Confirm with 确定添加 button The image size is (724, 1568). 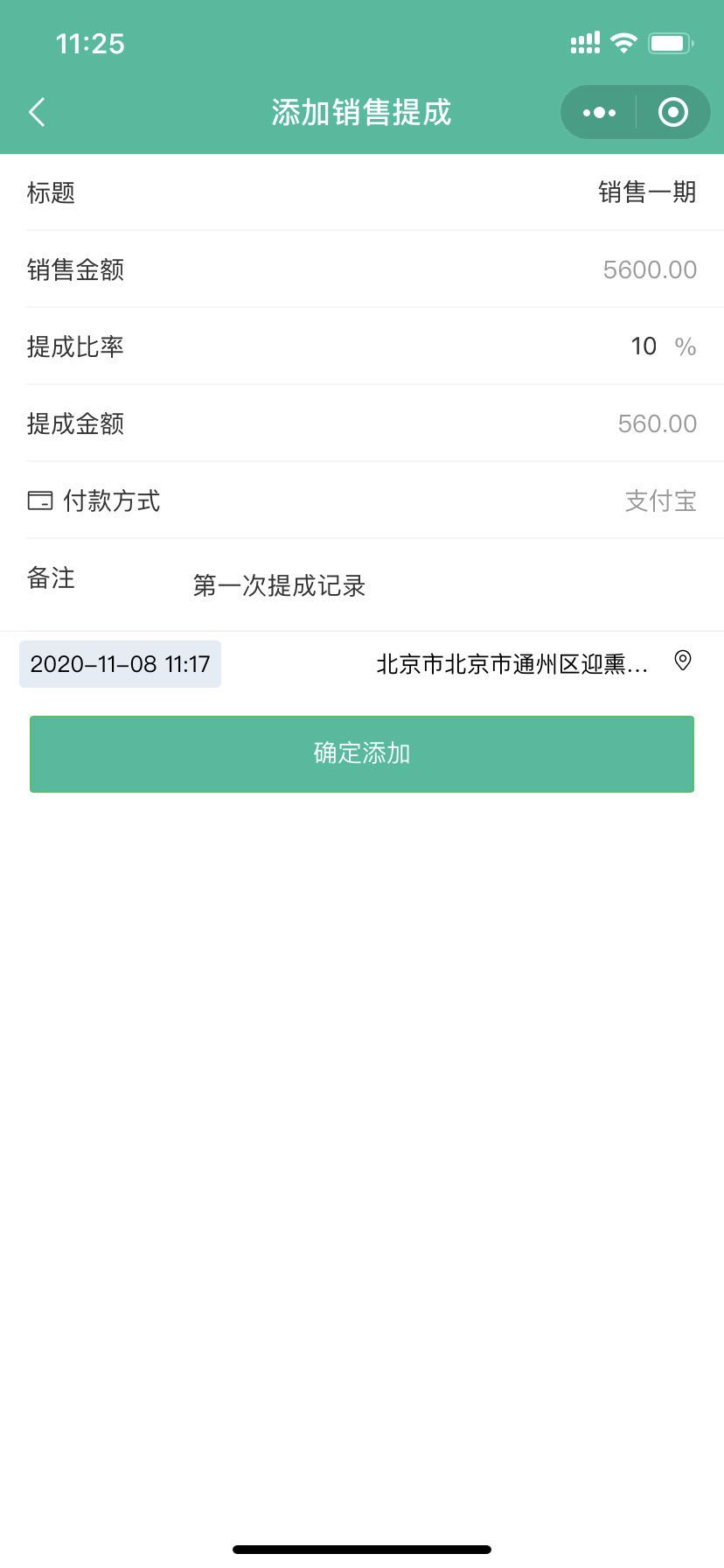[x=362, y=754]
